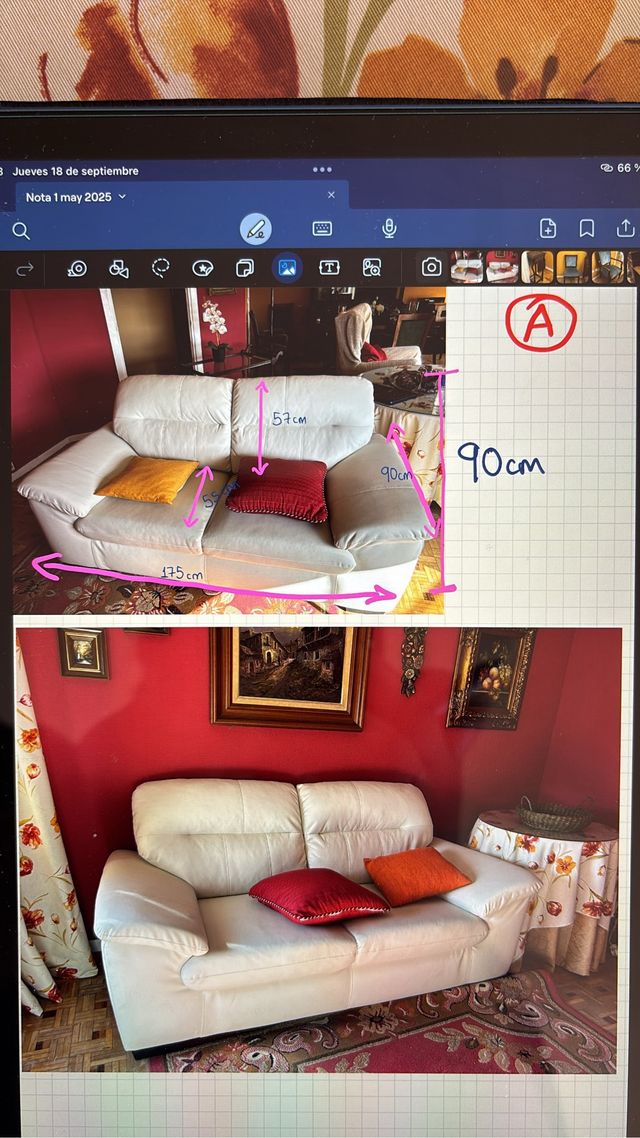Open the three-dot multitasking menu
640x1138 pixels.
tap(322, 170)
